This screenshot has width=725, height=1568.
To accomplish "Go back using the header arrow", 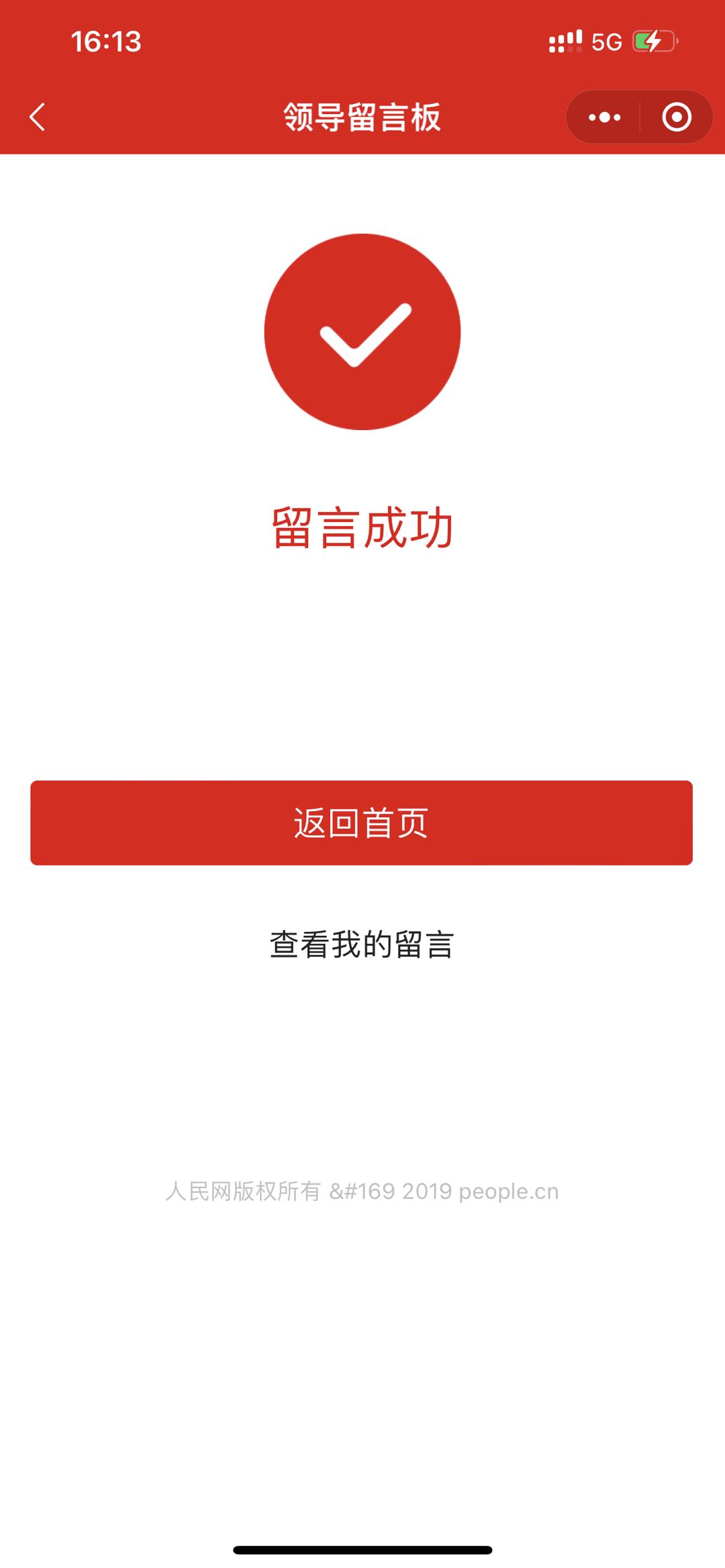I will point(38,117).
